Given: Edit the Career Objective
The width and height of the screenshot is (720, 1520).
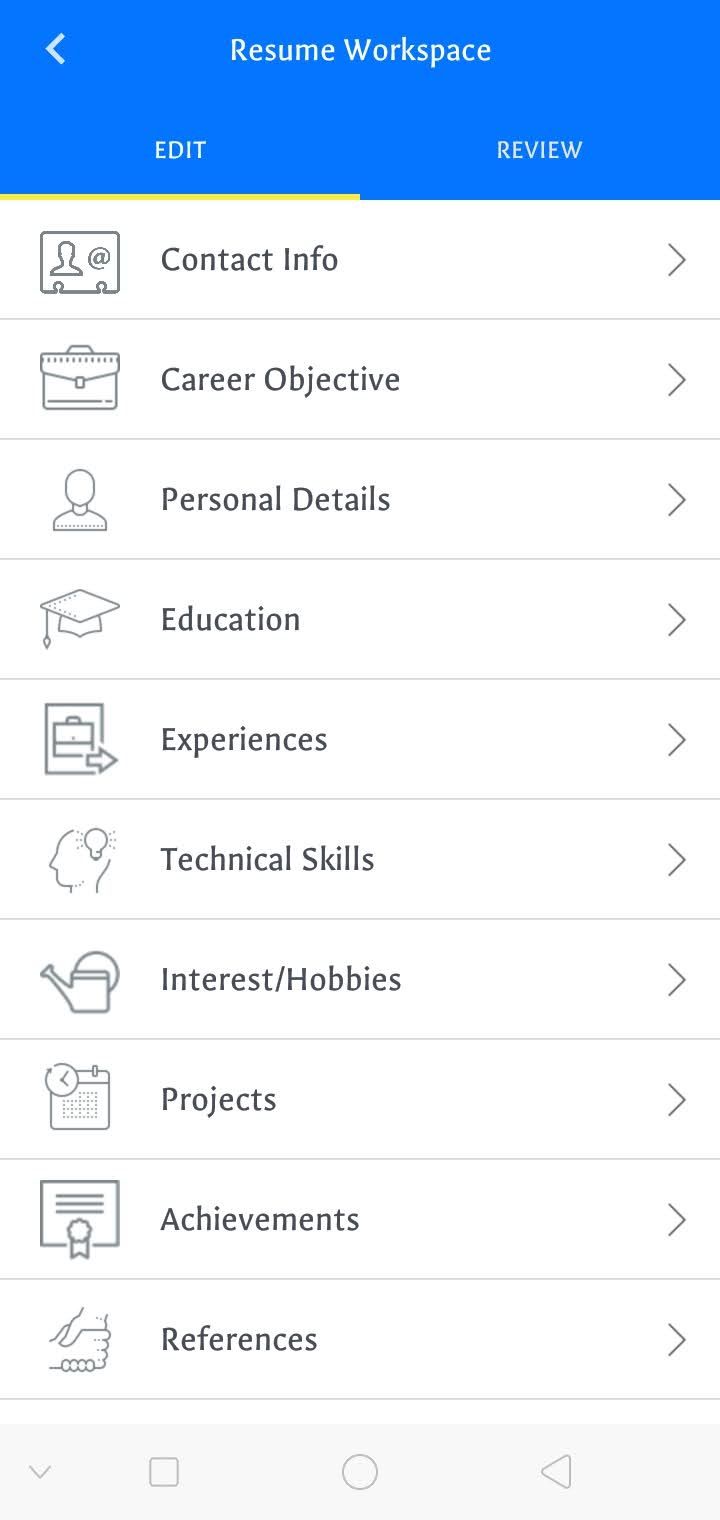Looking at the screenshot, I should click(360, 380).
